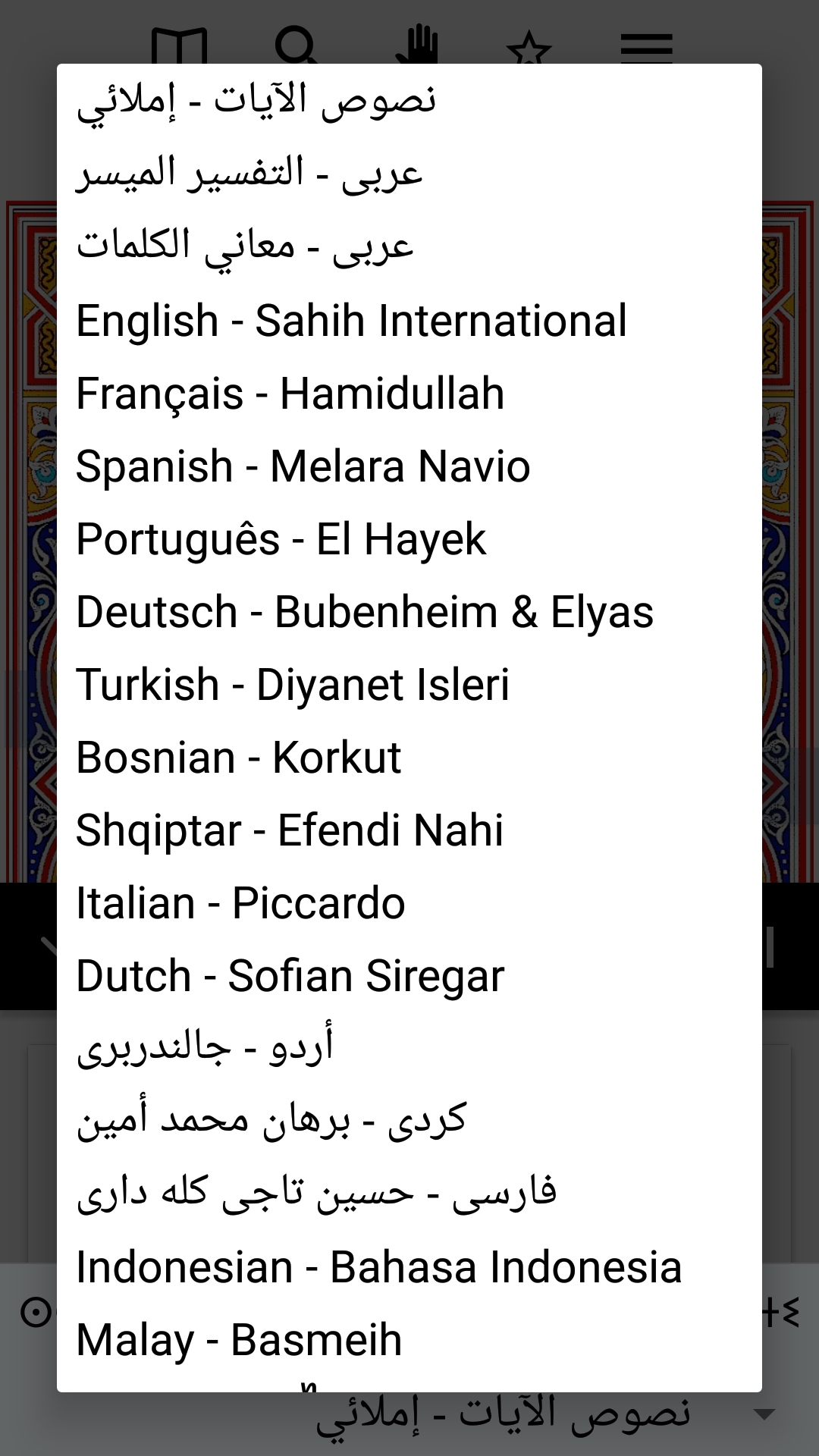Select عربى - التفسير الميسر option
This screenshot has width=819, height=1456.
[x=409, y=174]
